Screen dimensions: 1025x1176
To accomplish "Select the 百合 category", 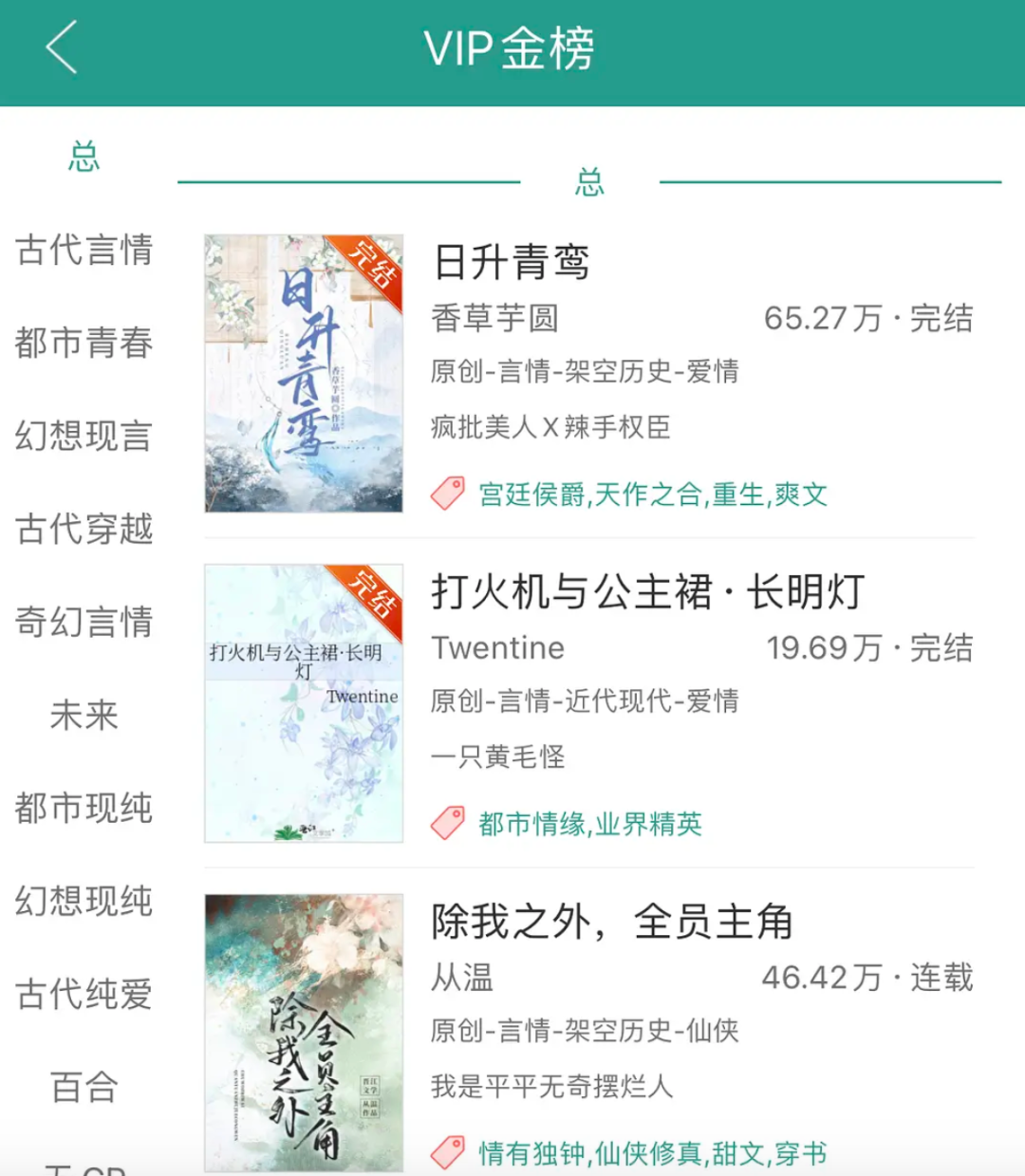I will tap(84, 1087).
